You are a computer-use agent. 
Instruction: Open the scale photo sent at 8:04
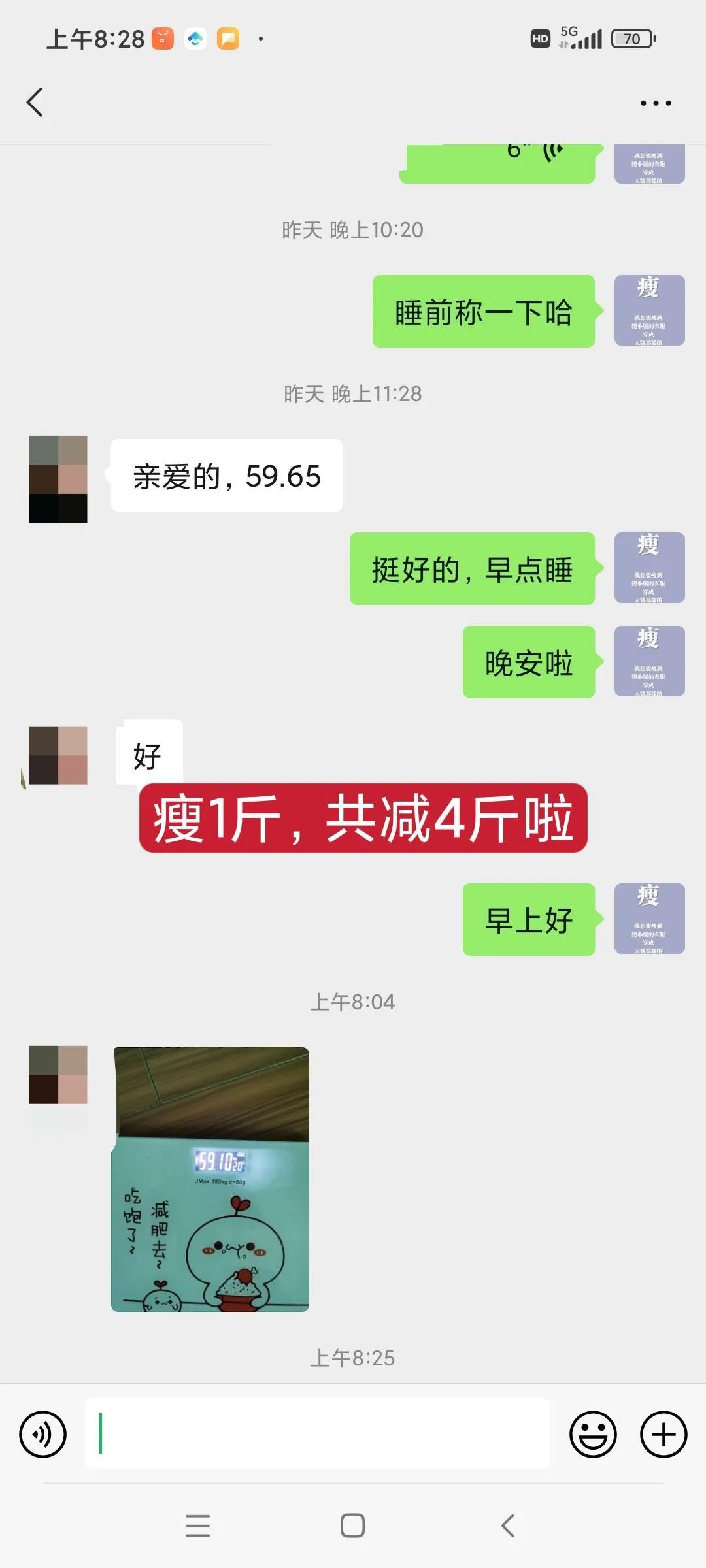tap(210, 1179)
